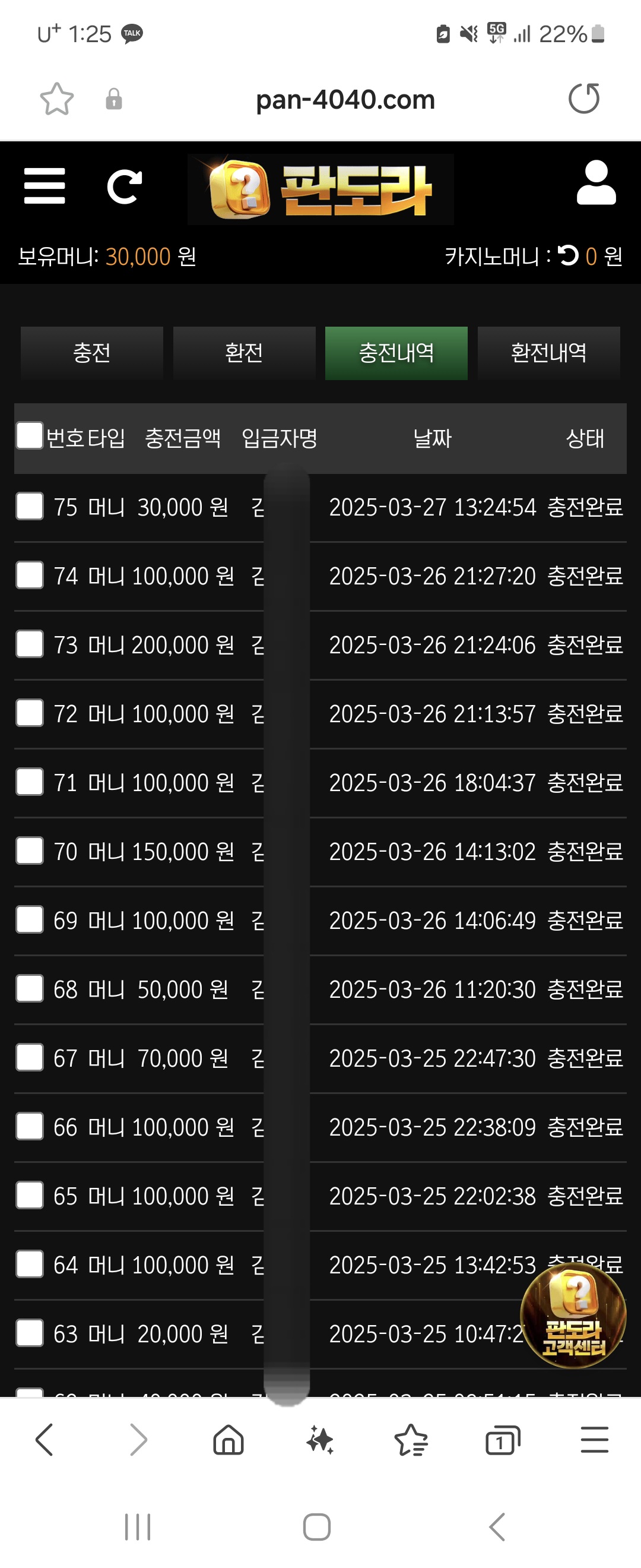641x1568 pixels.
Task: Bookmark this page with the star icon
Action: [56, 99]
